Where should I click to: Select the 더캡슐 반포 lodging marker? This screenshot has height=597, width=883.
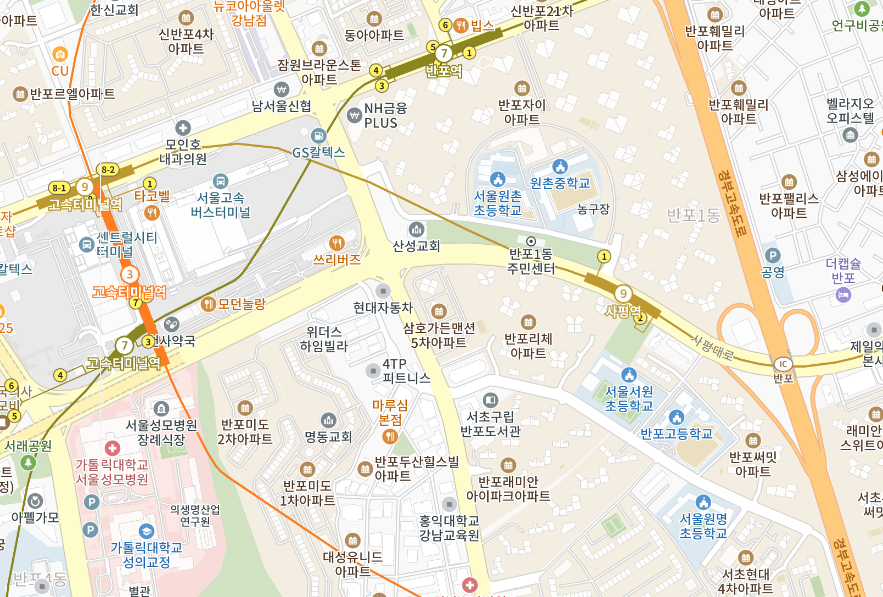point(843,296)
